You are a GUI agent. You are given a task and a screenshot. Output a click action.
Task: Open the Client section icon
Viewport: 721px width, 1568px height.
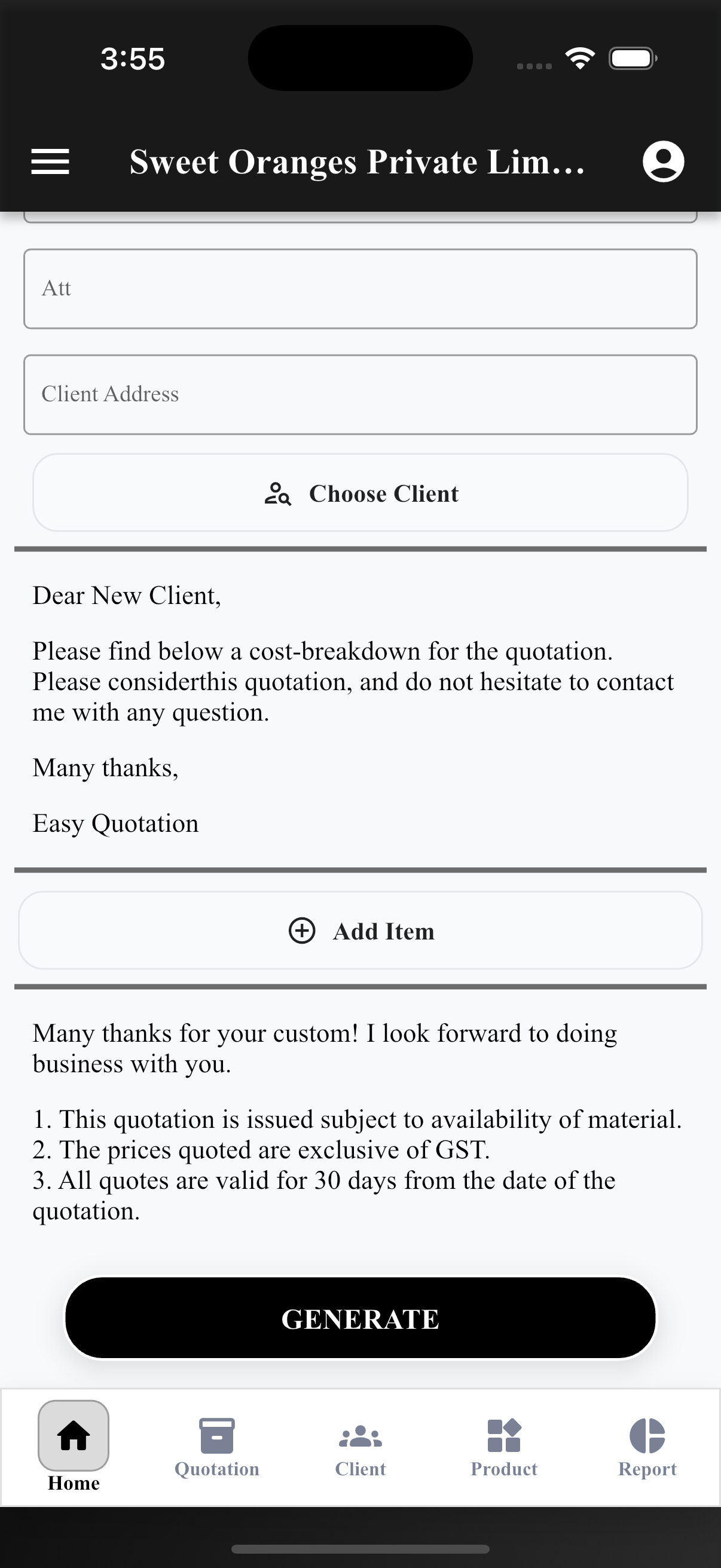click(359, 1435)
